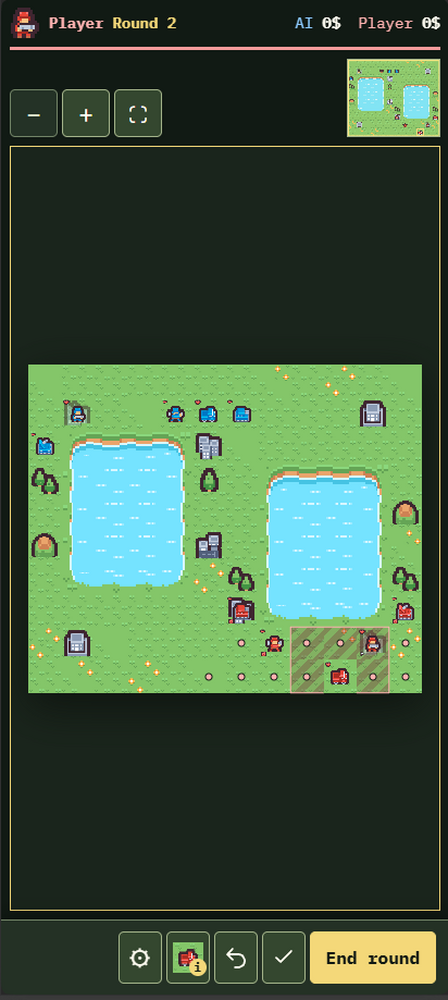Tap End round

pos(373,957)
